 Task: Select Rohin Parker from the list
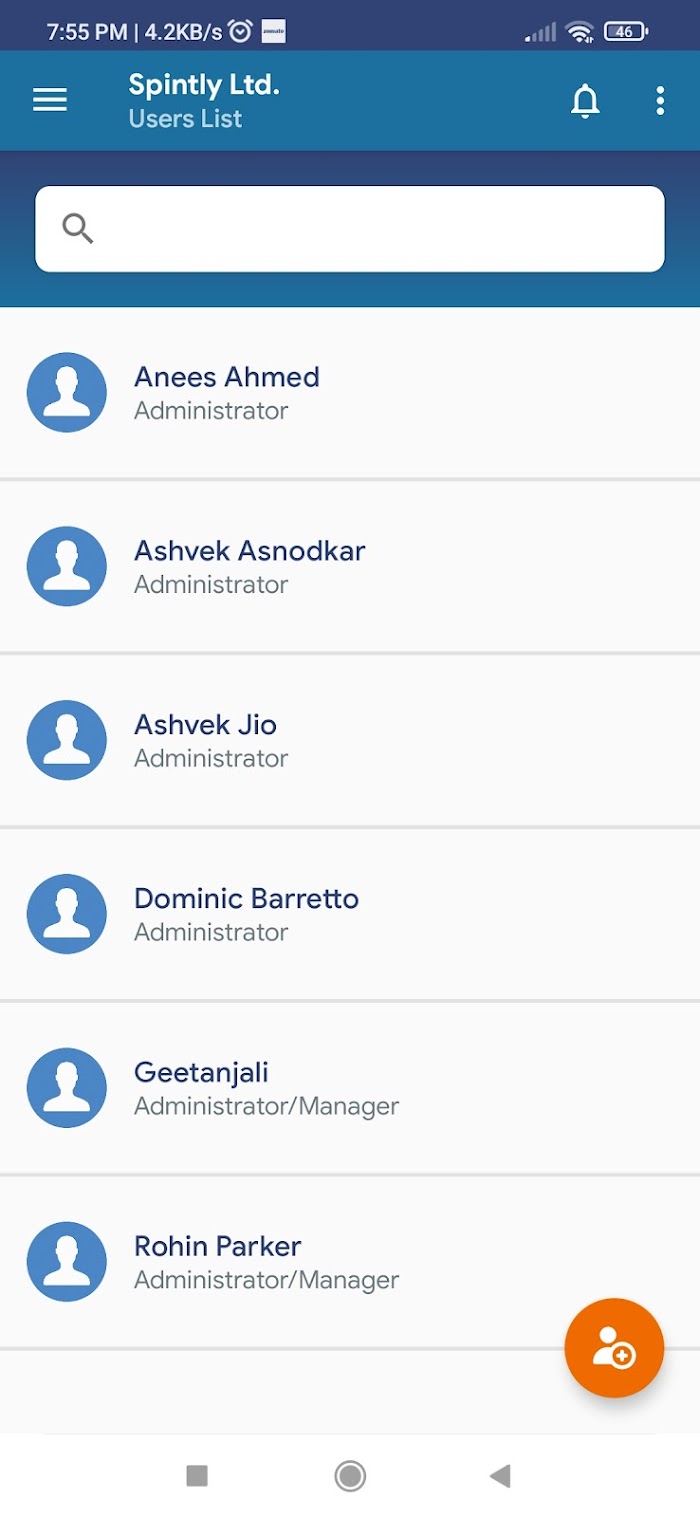[350, 1263]
